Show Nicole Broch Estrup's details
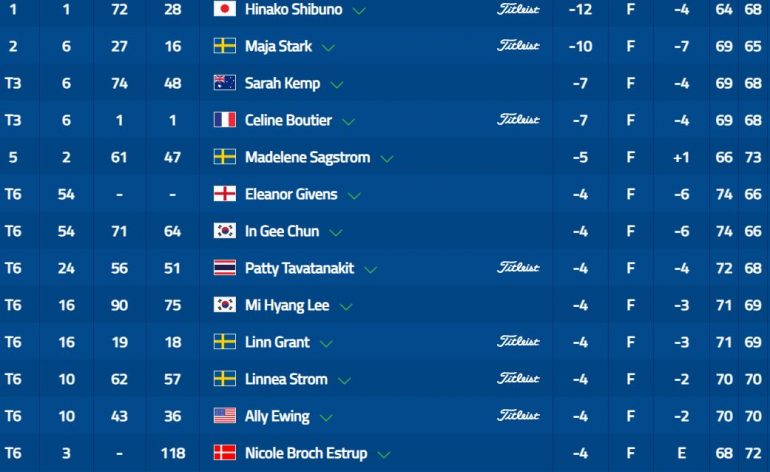 [x=381, y=454]
